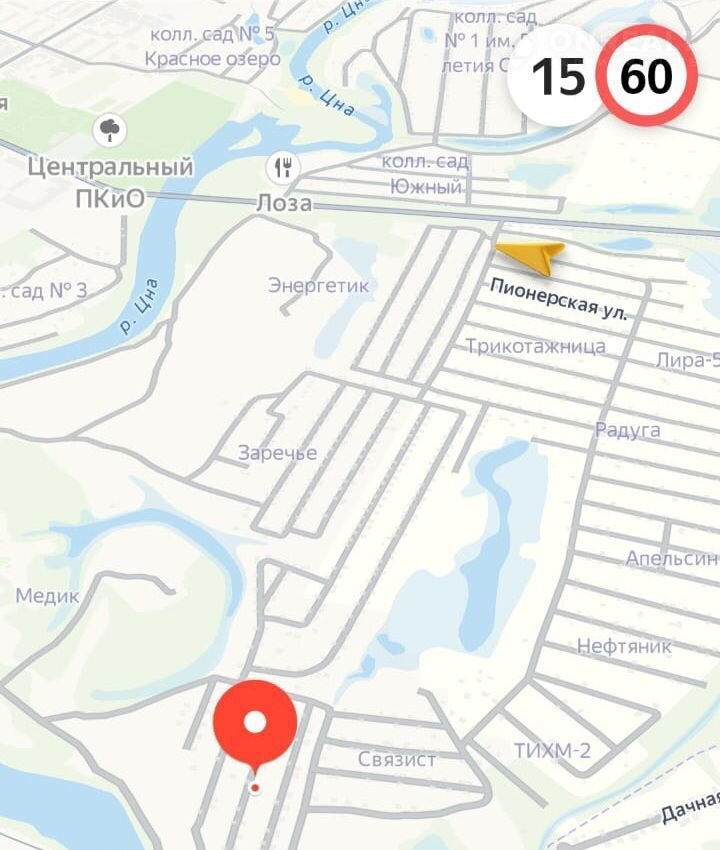Select the Центральный ПКиО park marker
The image size is (720, 850).
(109, 129)
